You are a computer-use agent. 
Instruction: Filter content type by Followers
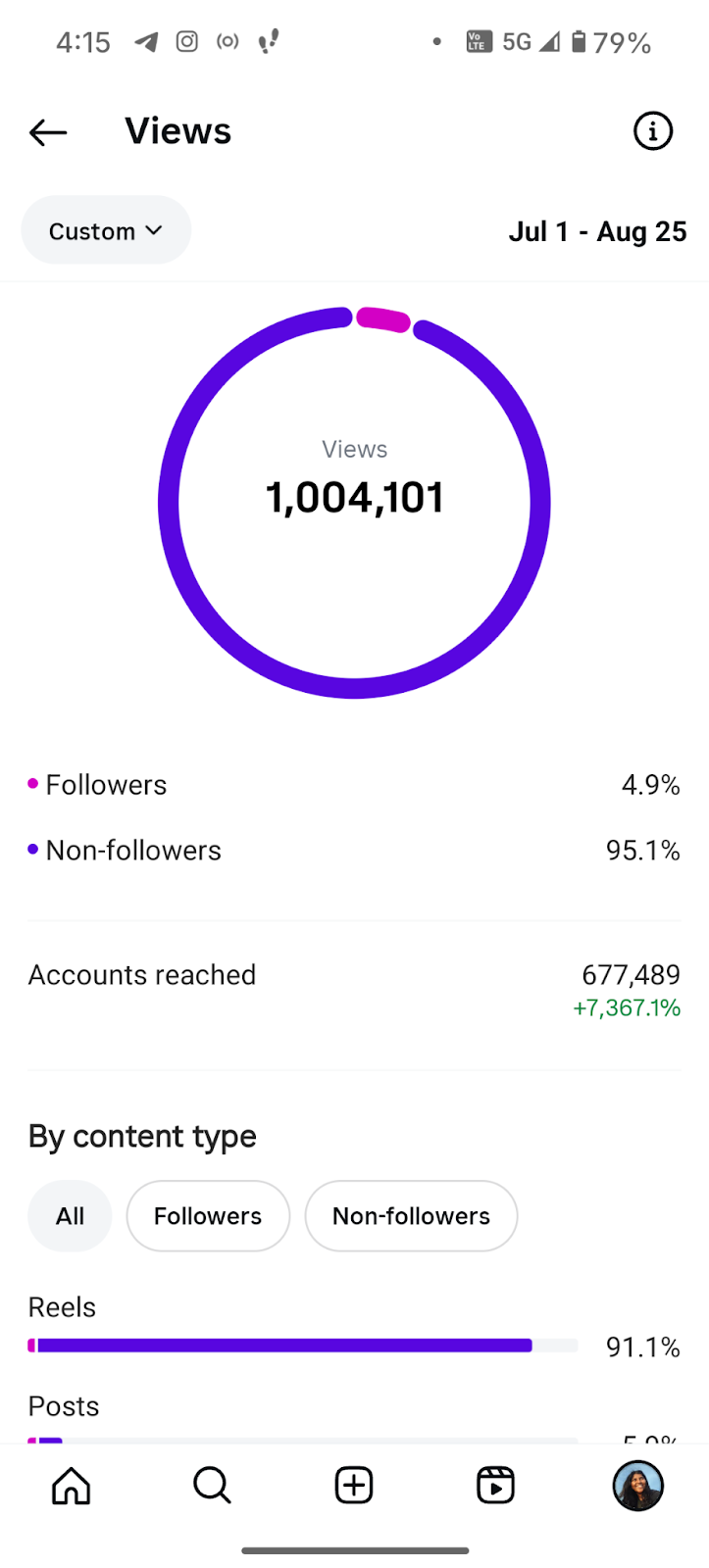(x=208, y=1216)
